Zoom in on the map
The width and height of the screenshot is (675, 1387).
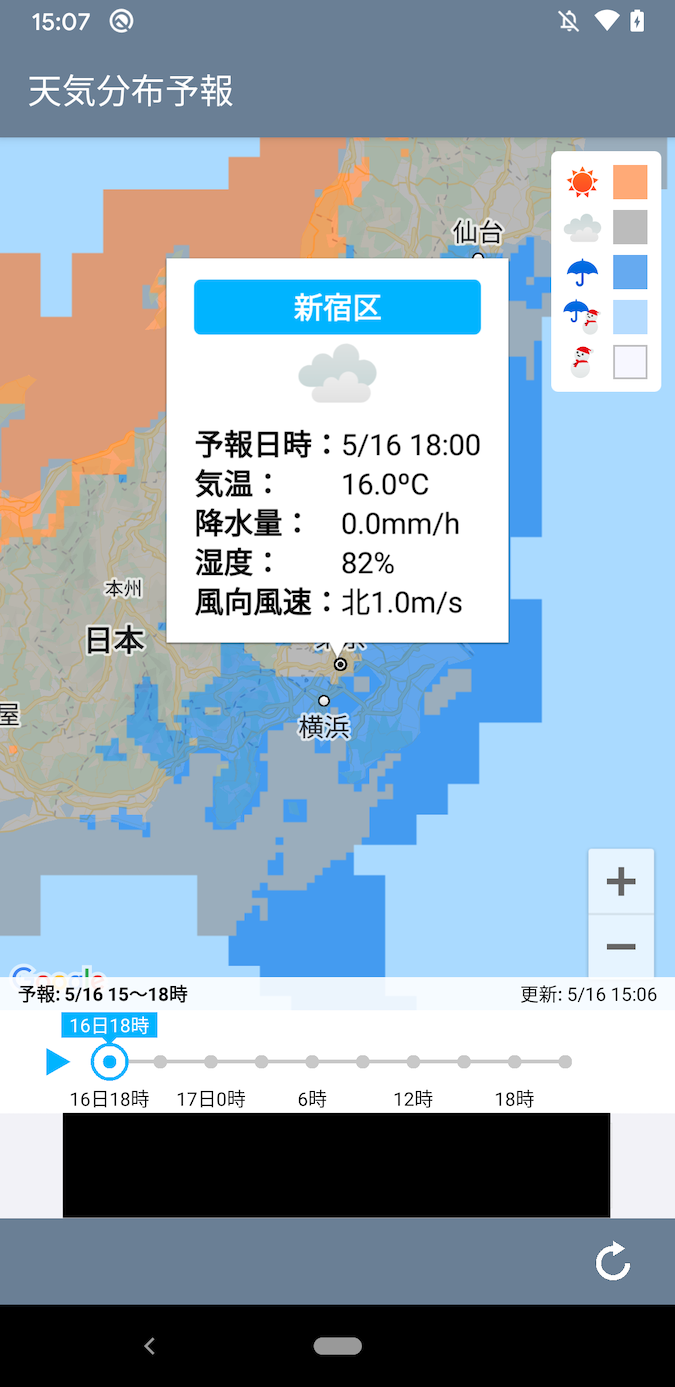[621, 882]
